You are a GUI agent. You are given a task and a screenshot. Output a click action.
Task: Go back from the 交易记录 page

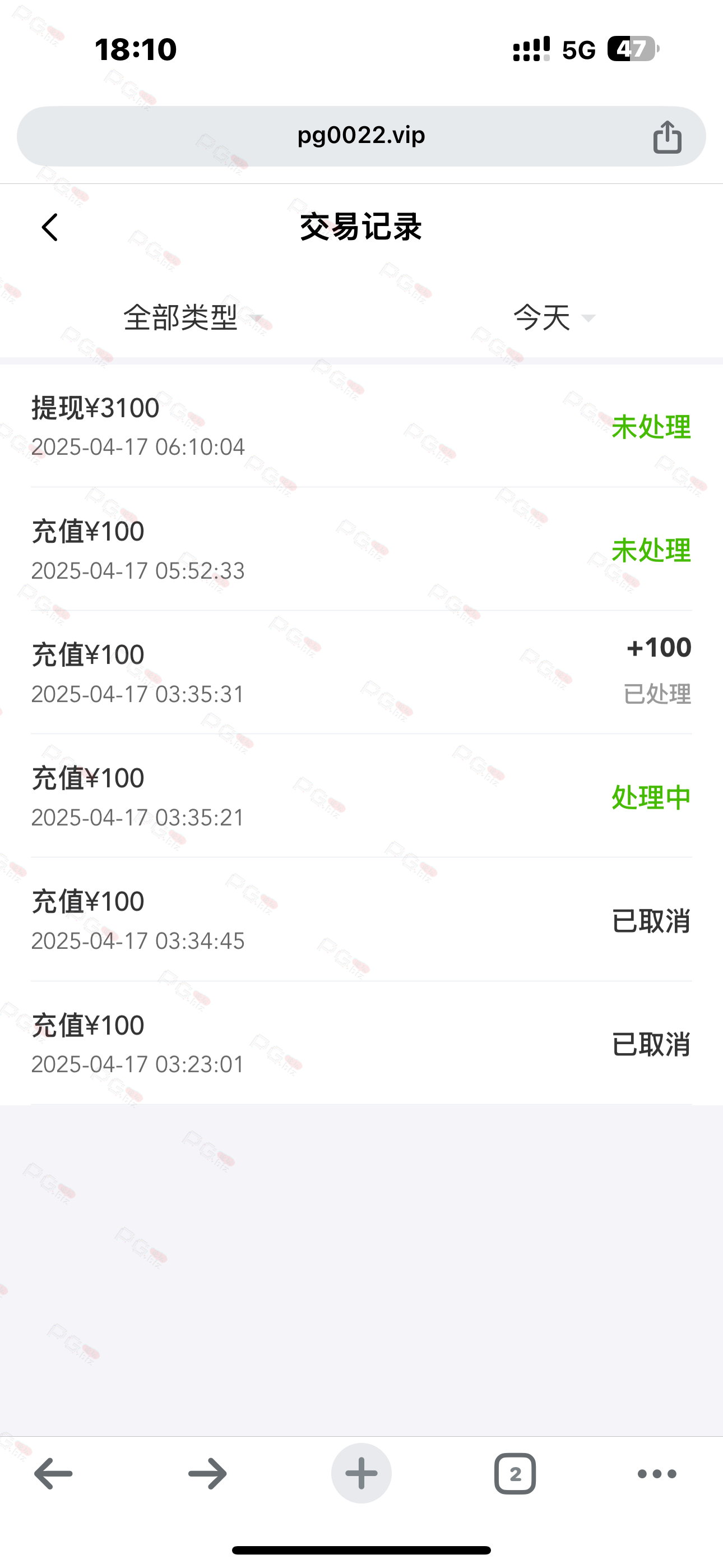pos(50,227)
